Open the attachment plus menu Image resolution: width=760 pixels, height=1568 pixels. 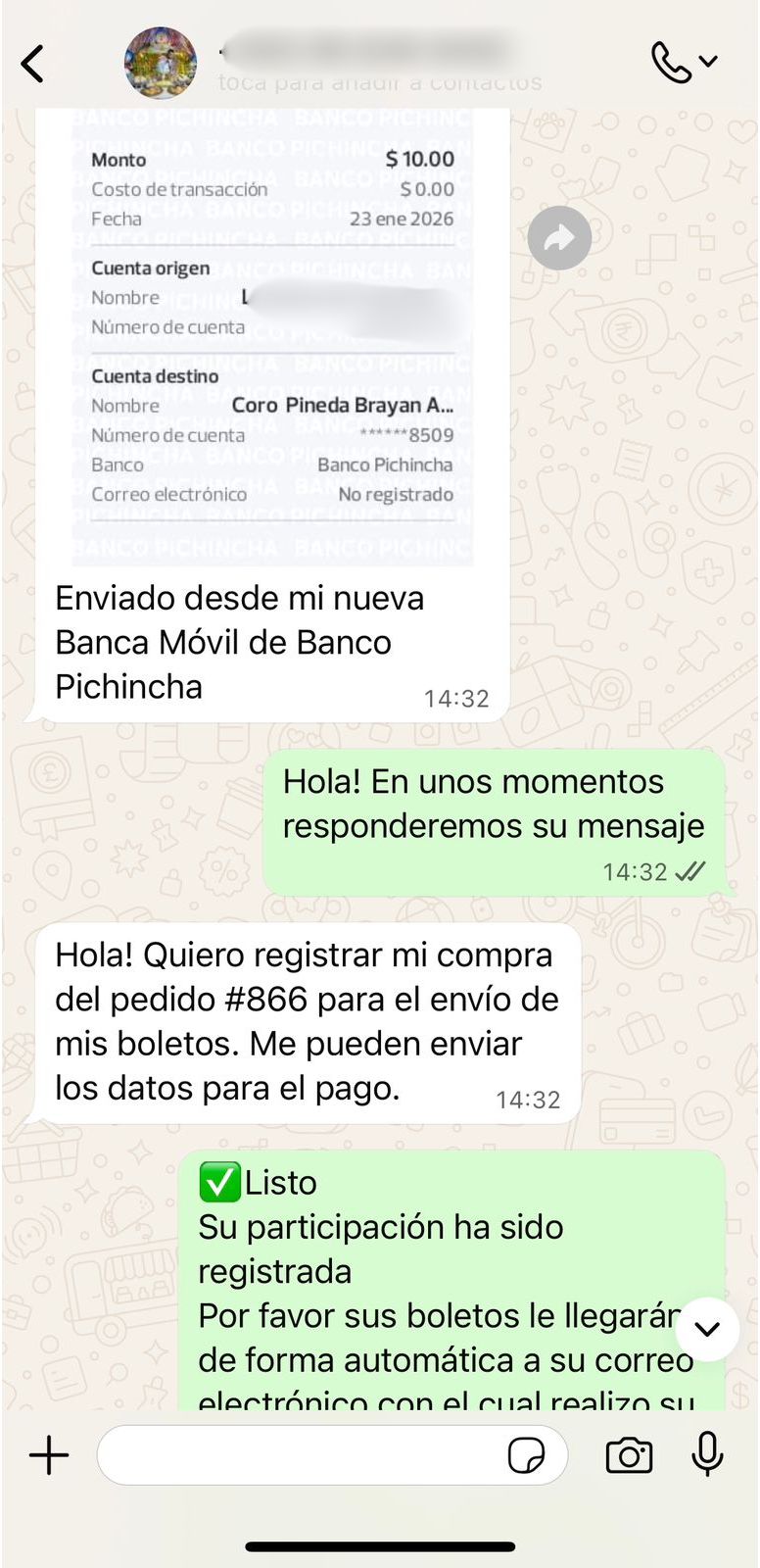coord(49,1455)
